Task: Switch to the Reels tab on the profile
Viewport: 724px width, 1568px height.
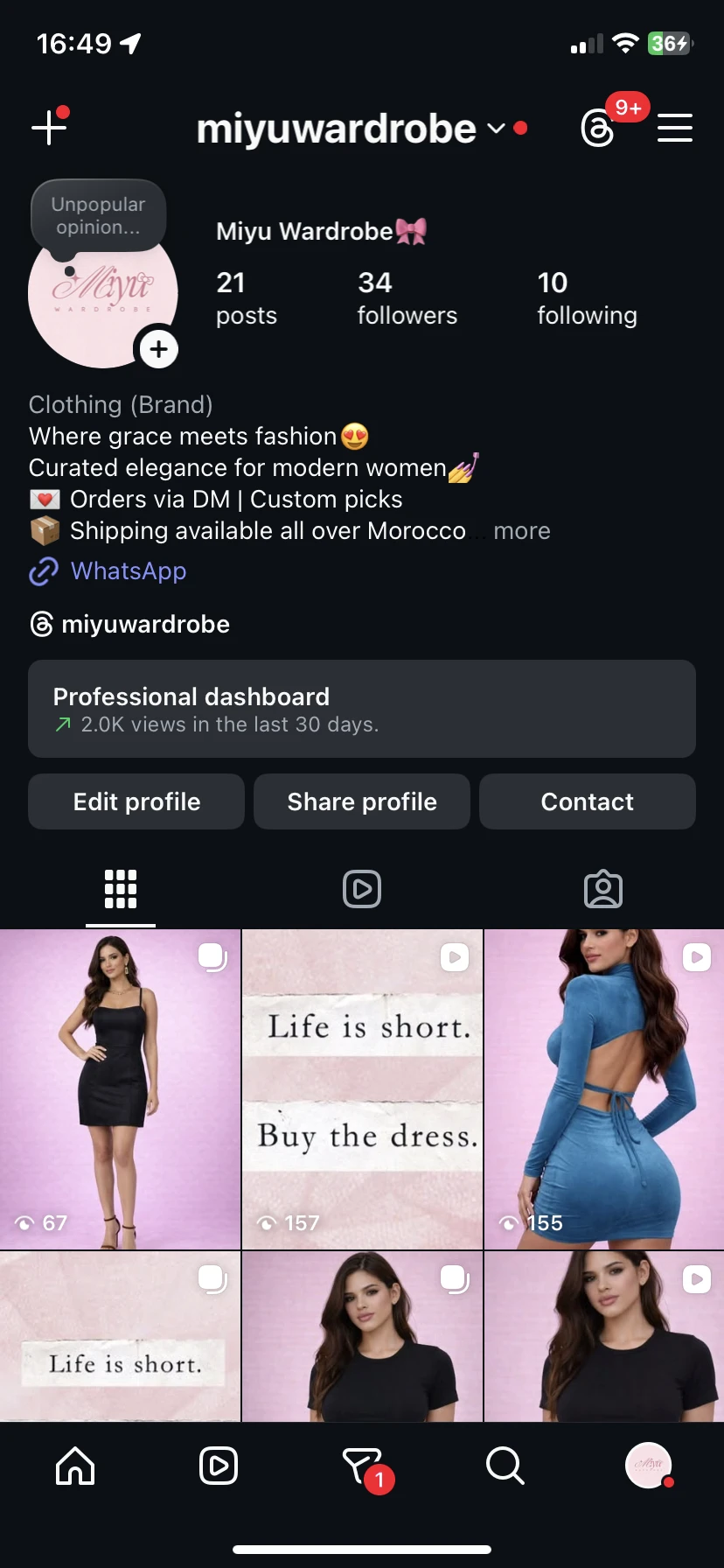Action: pyautogui.click(x=362, y=889)
